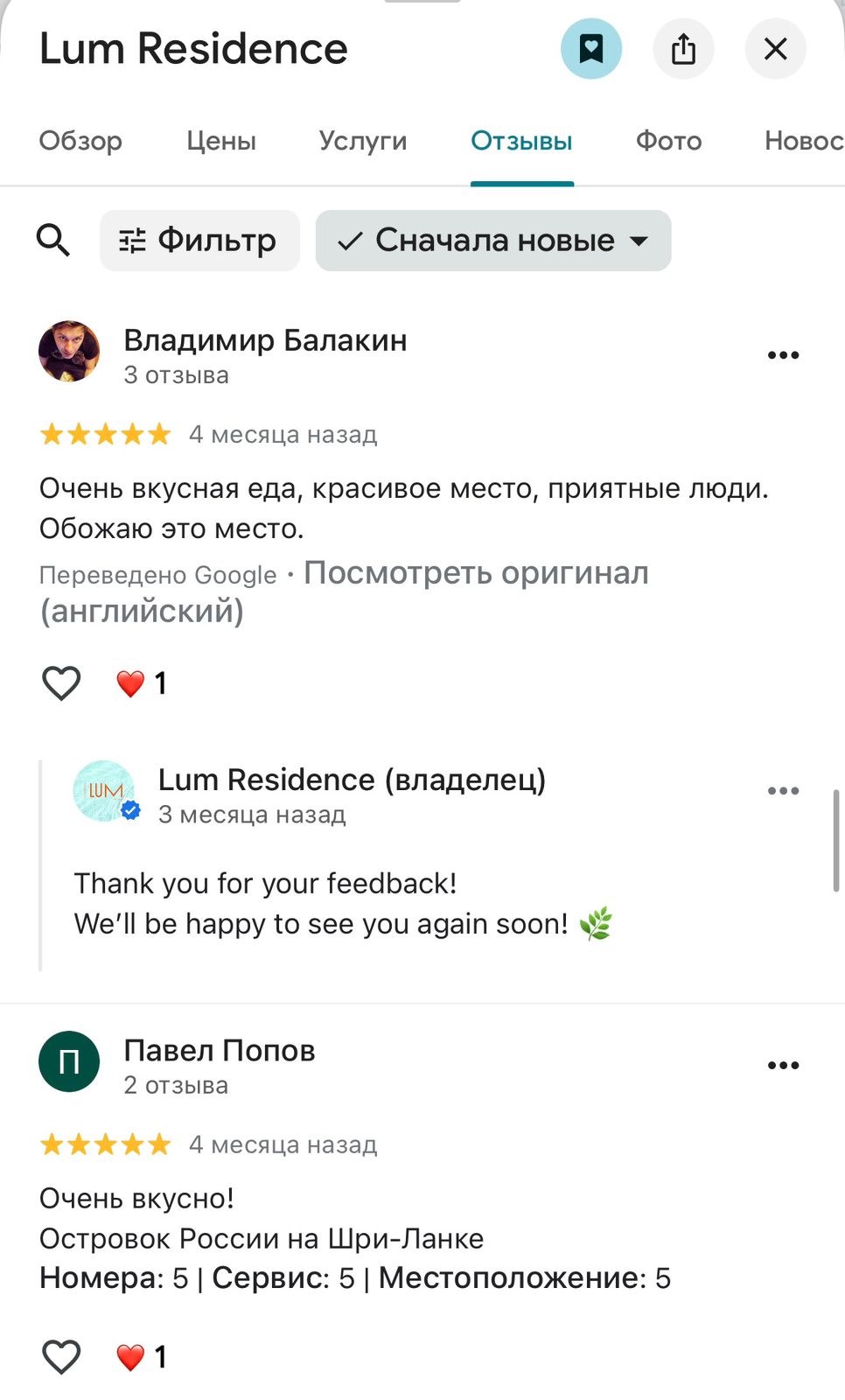Open overflow menu on Павел Попов's review
The height and width of the screenshot is (1400, 845).
coord(783,1065)
